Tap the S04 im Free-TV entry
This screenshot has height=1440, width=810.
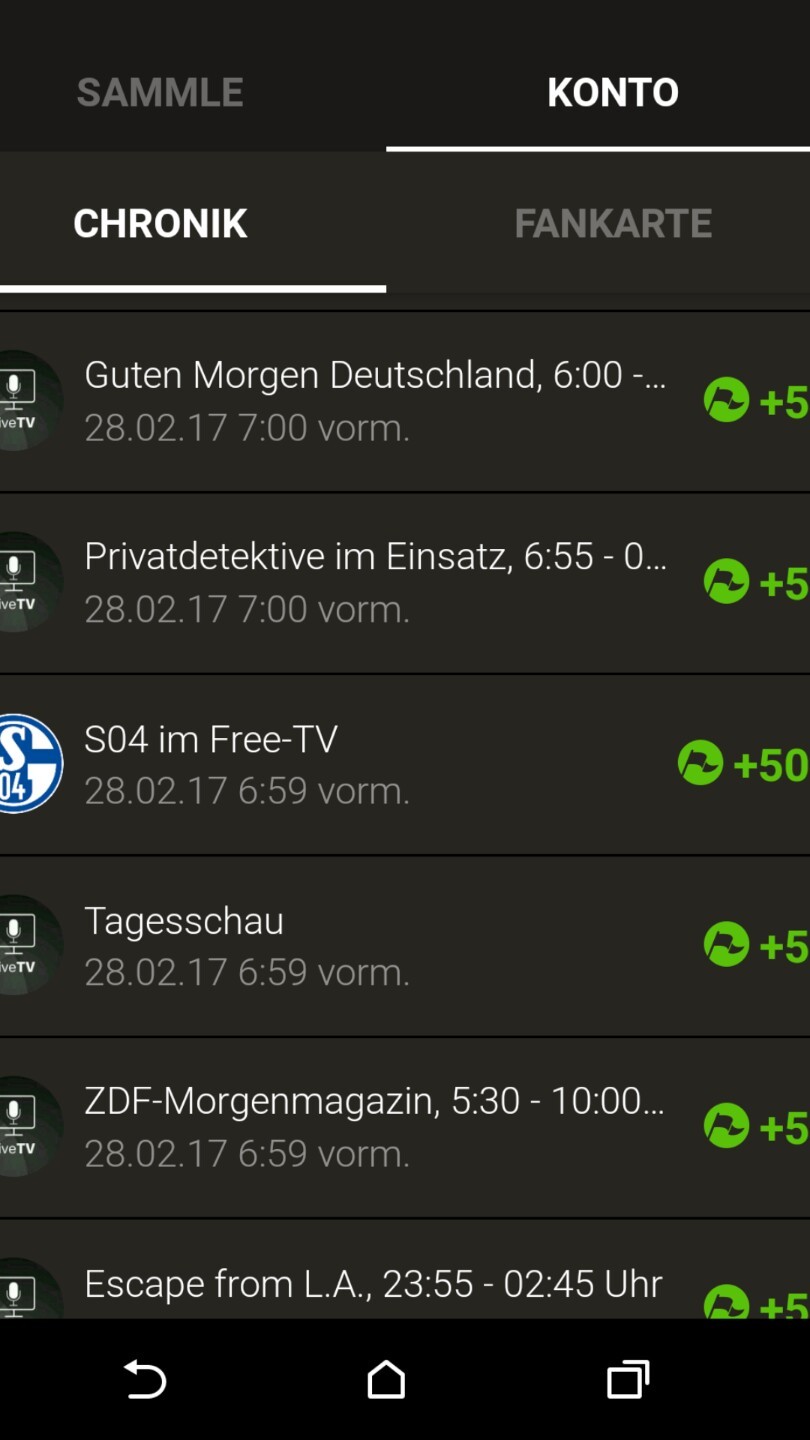coord(375,764)
